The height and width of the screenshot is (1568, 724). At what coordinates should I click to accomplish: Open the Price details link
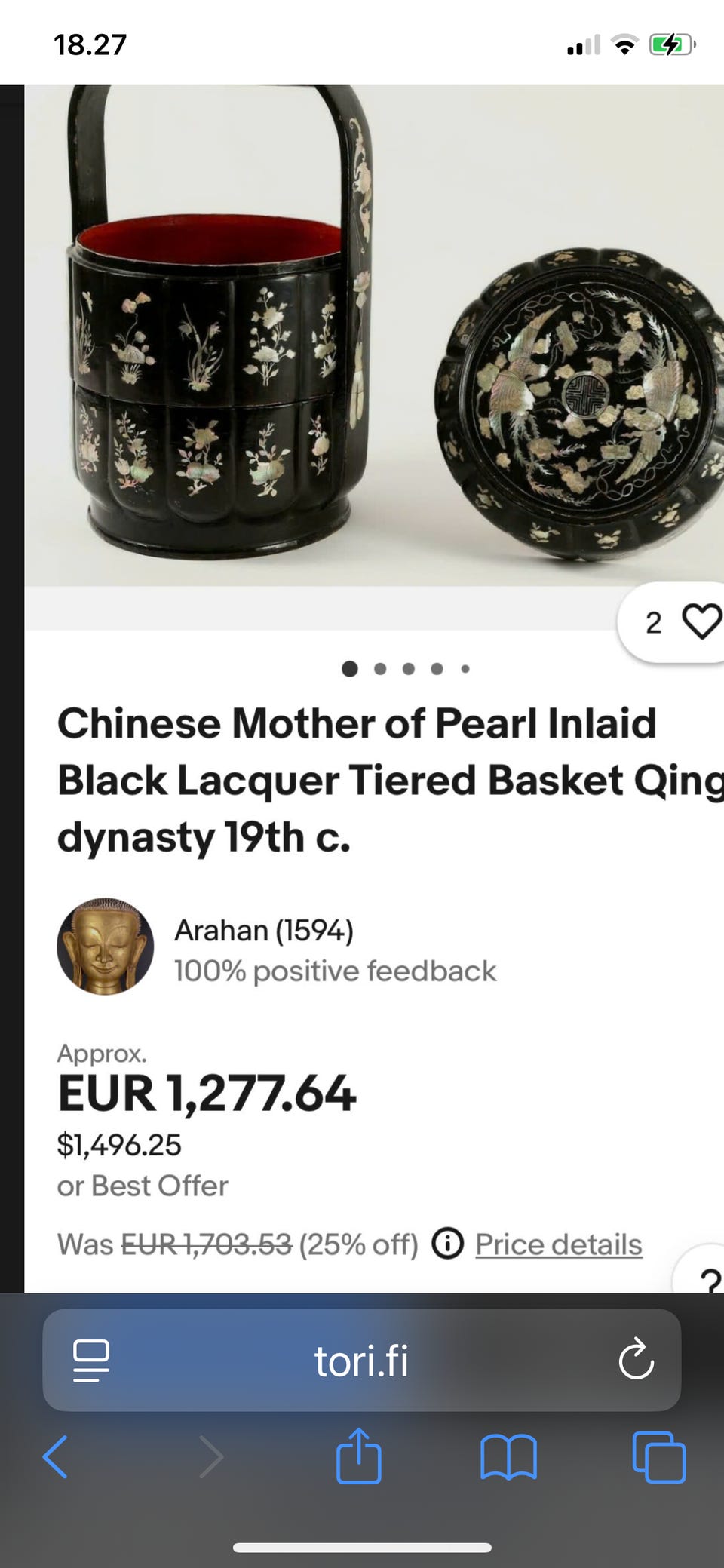coord(558,1245)
